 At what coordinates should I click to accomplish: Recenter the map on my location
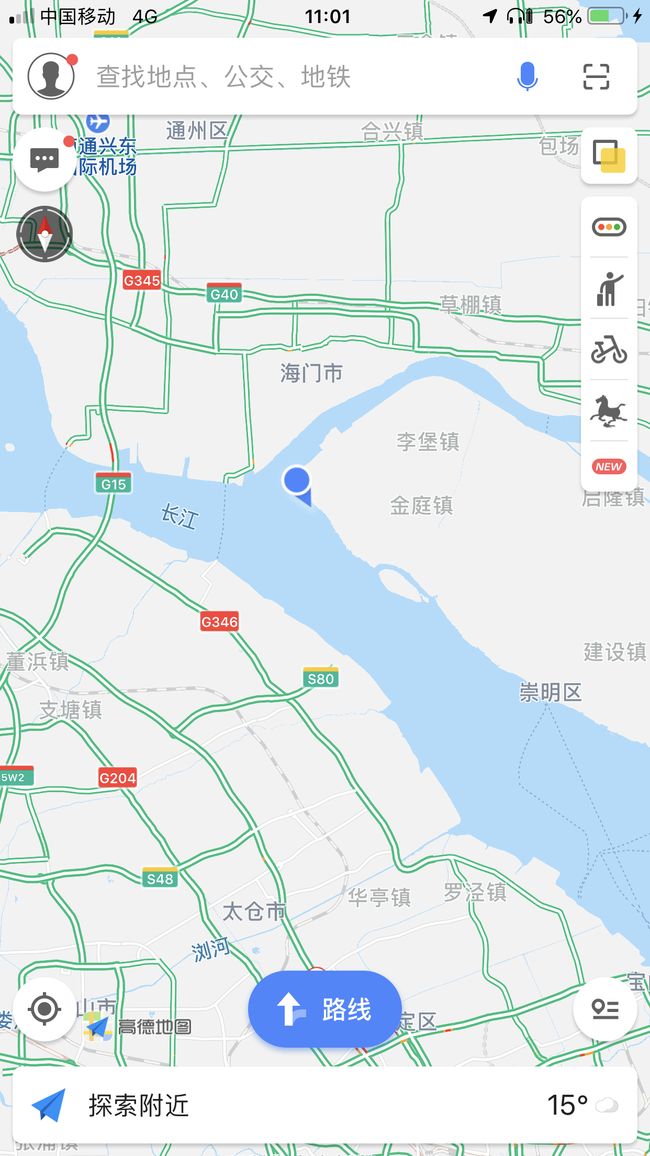[x=44, y=1009]
